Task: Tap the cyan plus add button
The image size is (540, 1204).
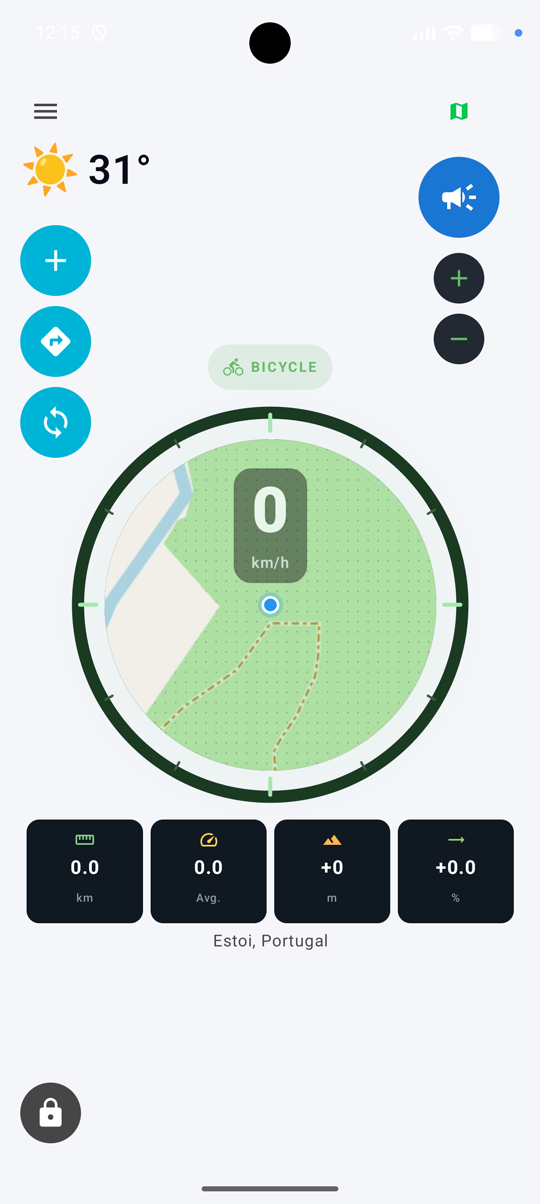Action: [56, 261]
